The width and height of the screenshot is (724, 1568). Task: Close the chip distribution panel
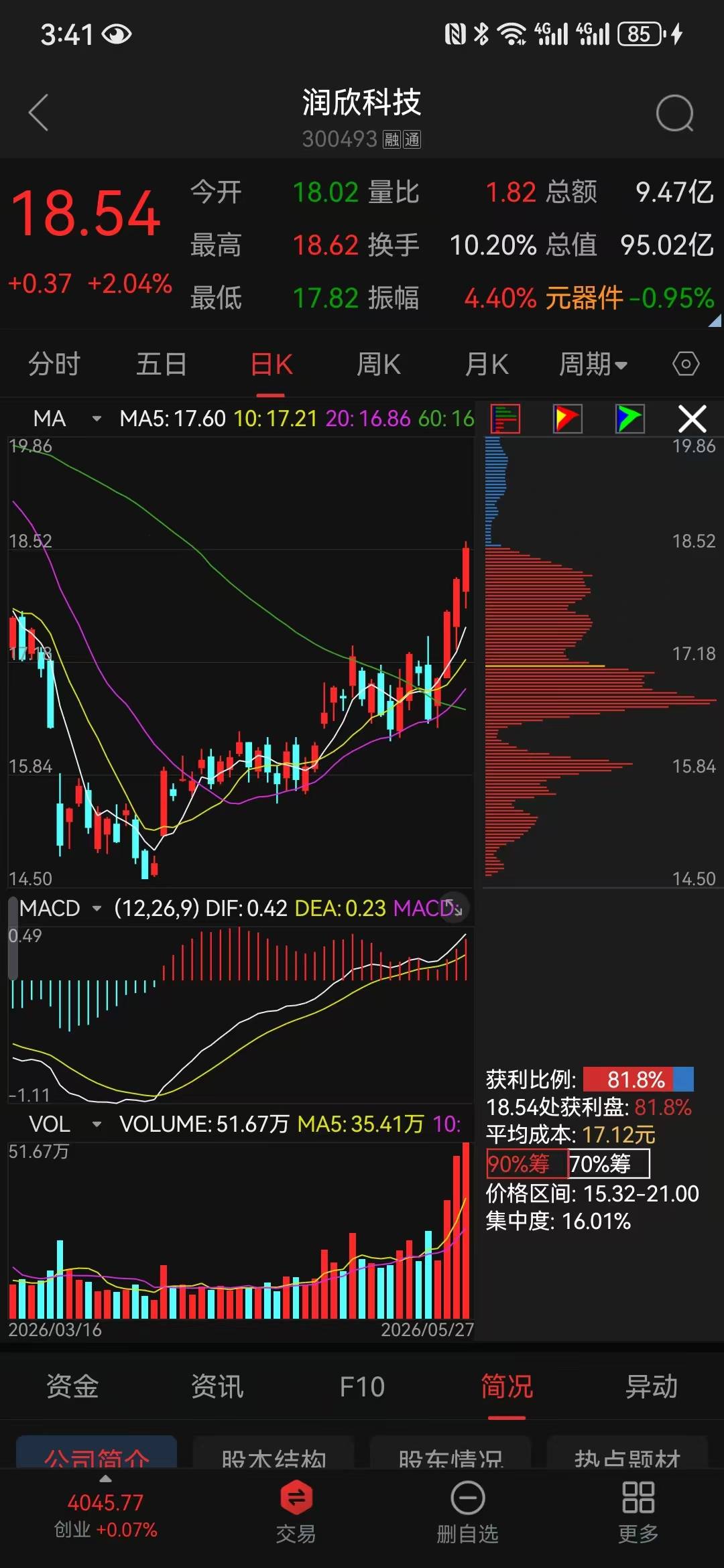point(692,419)
